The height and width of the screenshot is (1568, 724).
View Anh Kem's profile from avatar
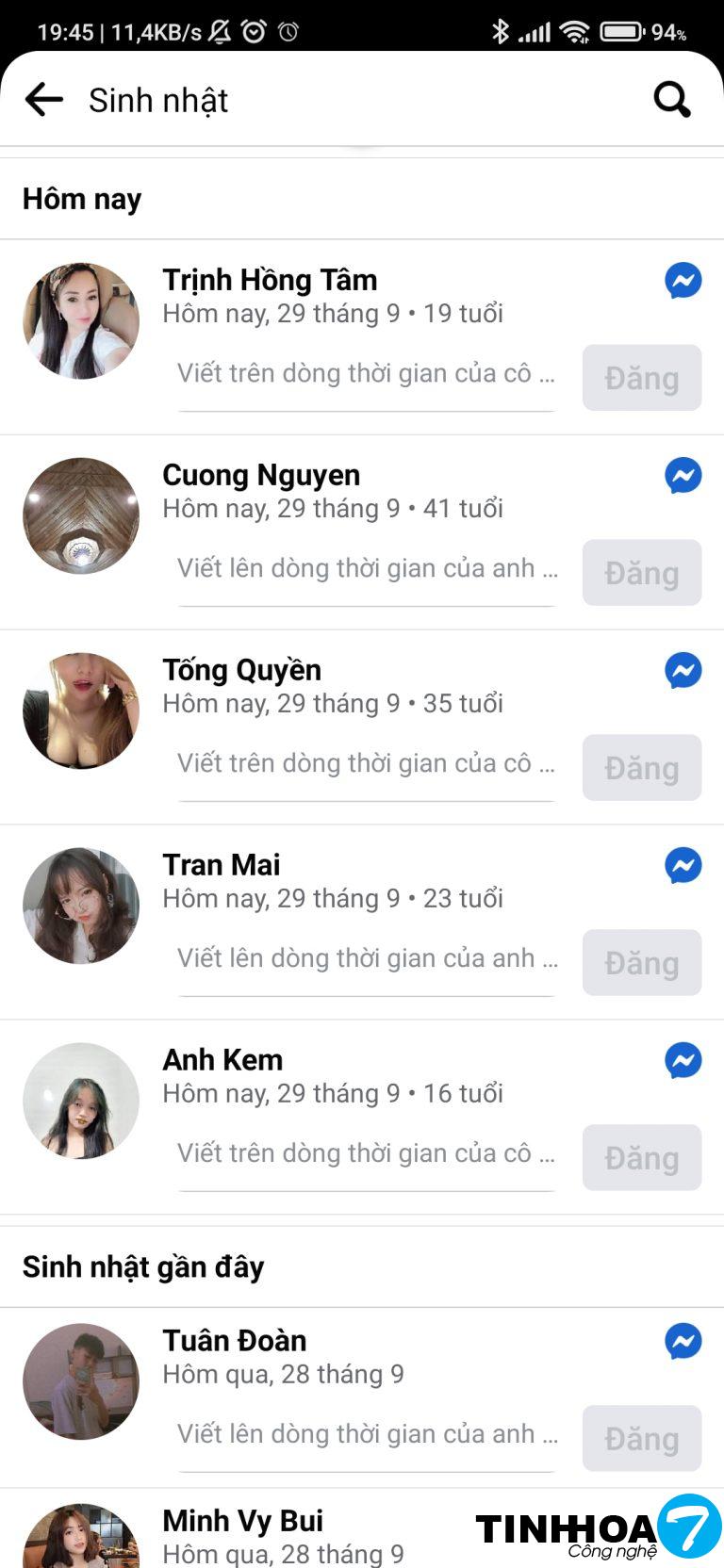click(81, 1101)
